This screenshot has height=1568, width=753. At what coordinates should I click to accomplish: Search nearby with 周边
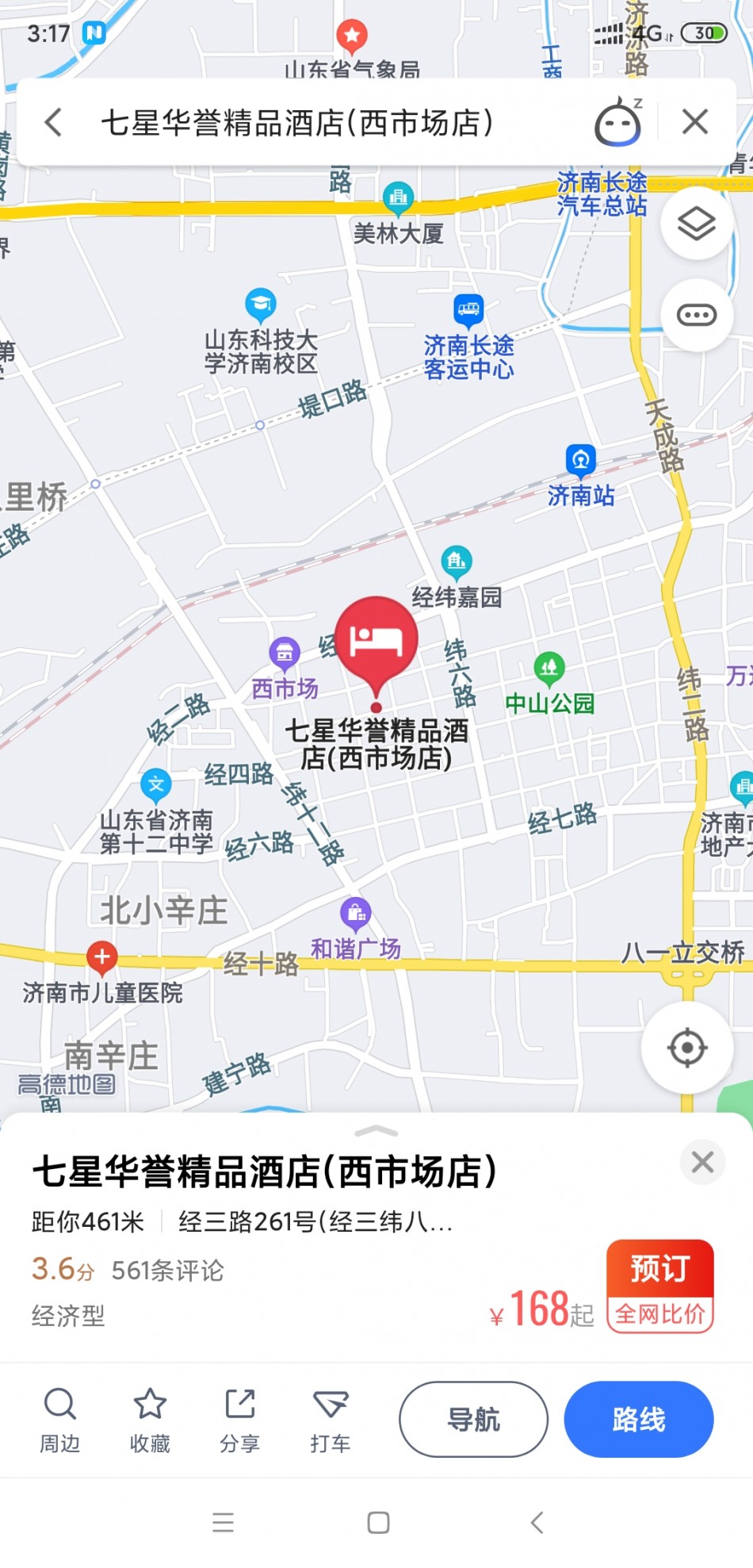60,1420
